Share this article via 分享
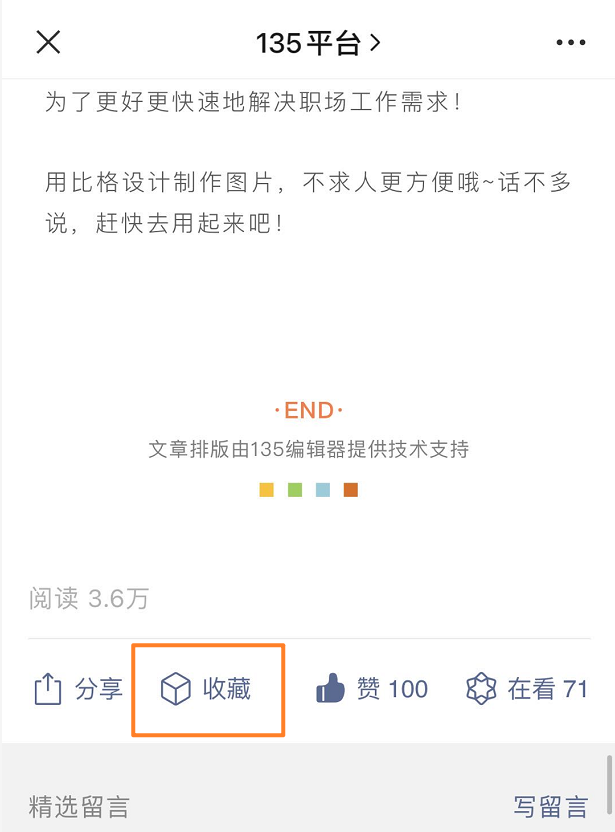This screenshot has width=615, height=832. tap(78, 689)
